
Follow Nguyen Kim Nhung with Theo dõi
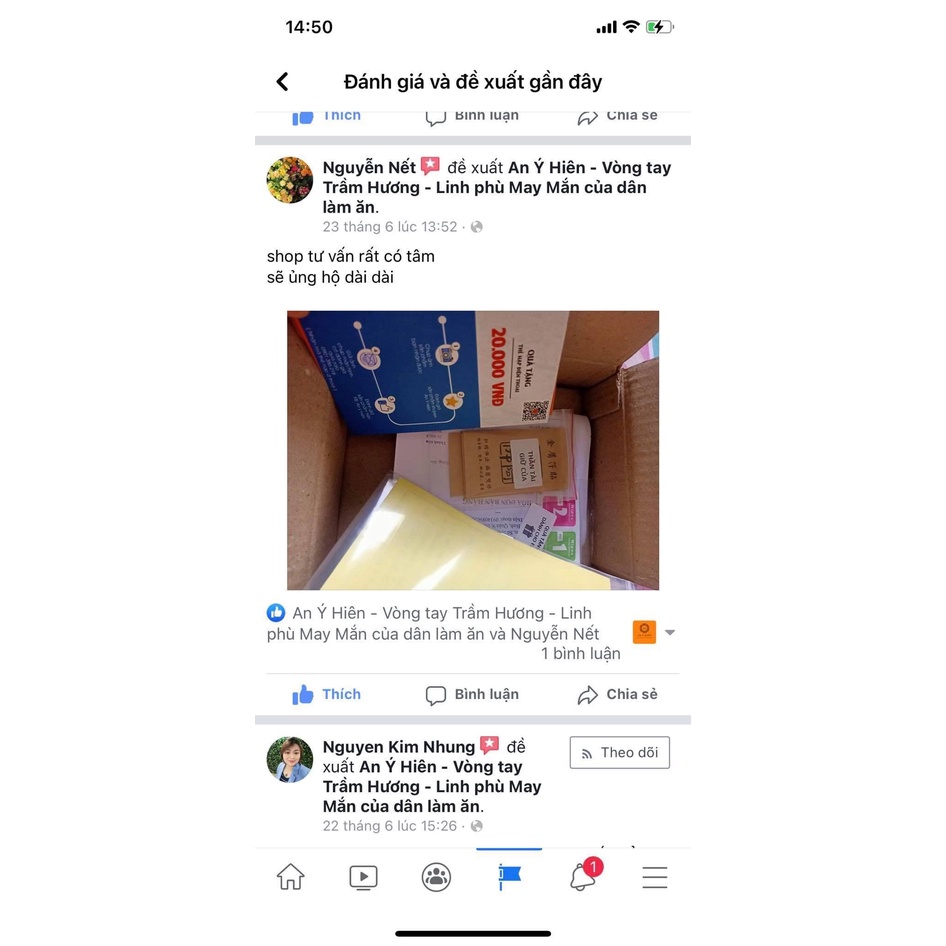click(620, 752)
